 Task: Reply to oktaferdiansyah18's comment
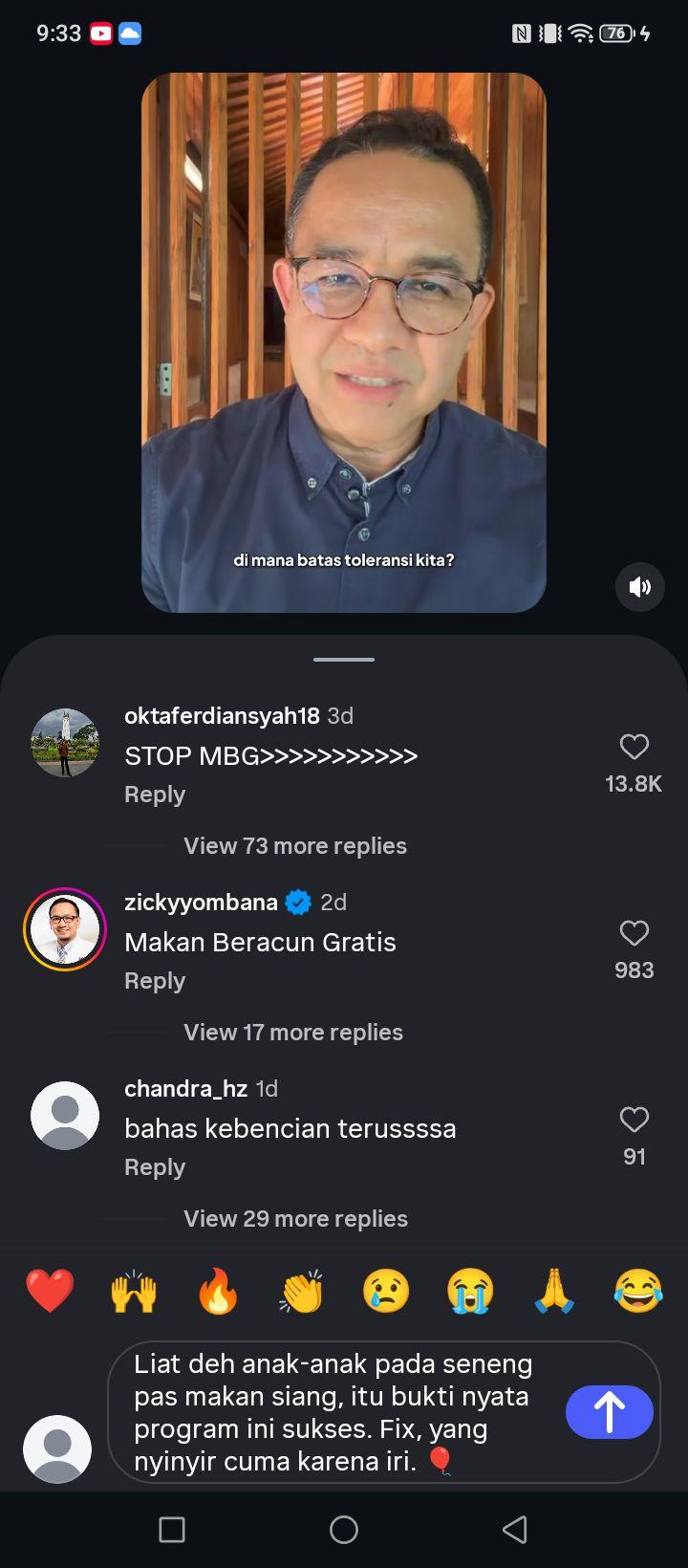[155, 795]
